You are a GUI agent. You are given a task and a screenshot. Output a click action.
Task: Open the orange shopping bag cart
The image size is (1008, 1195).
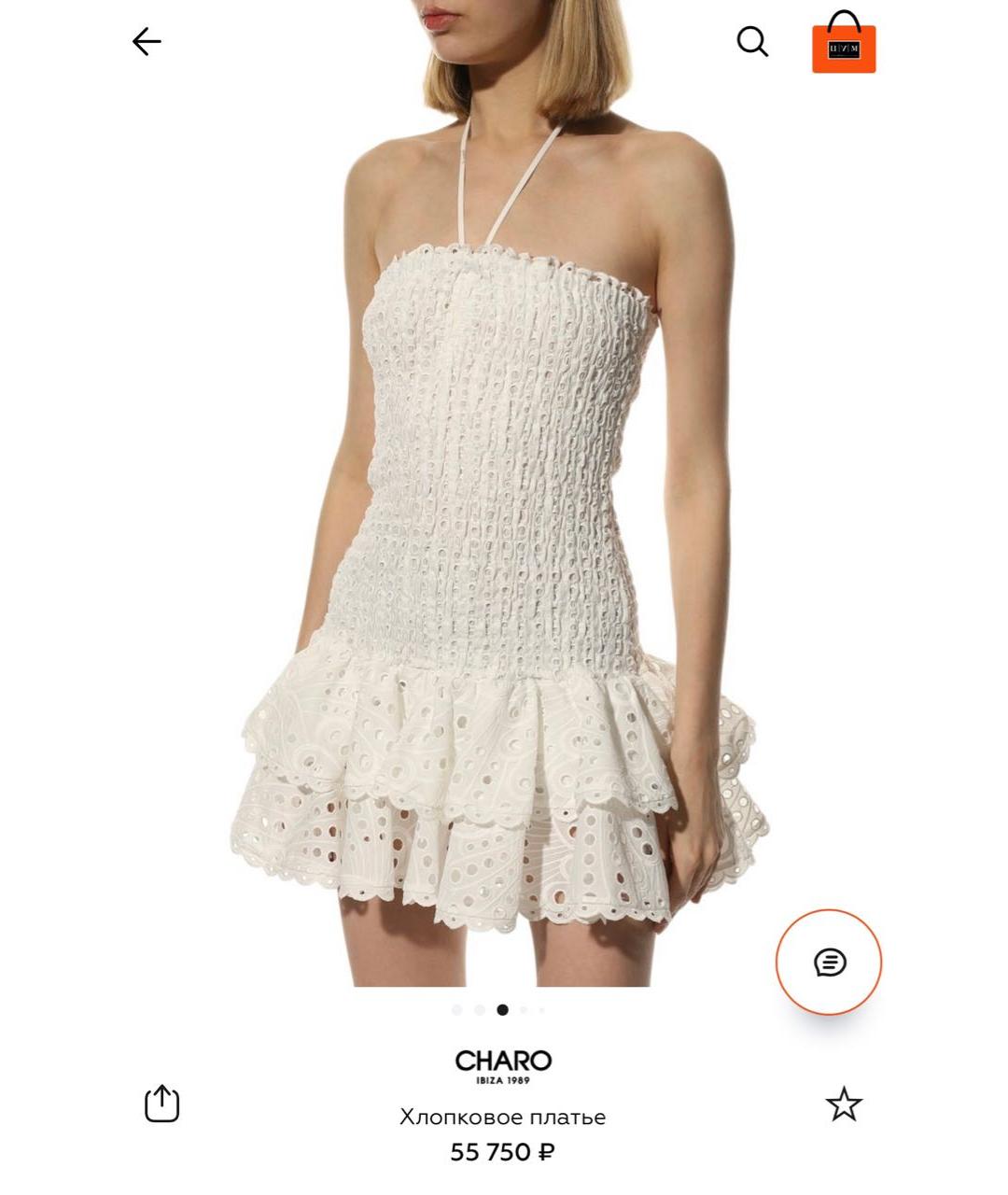click(844, 44)
